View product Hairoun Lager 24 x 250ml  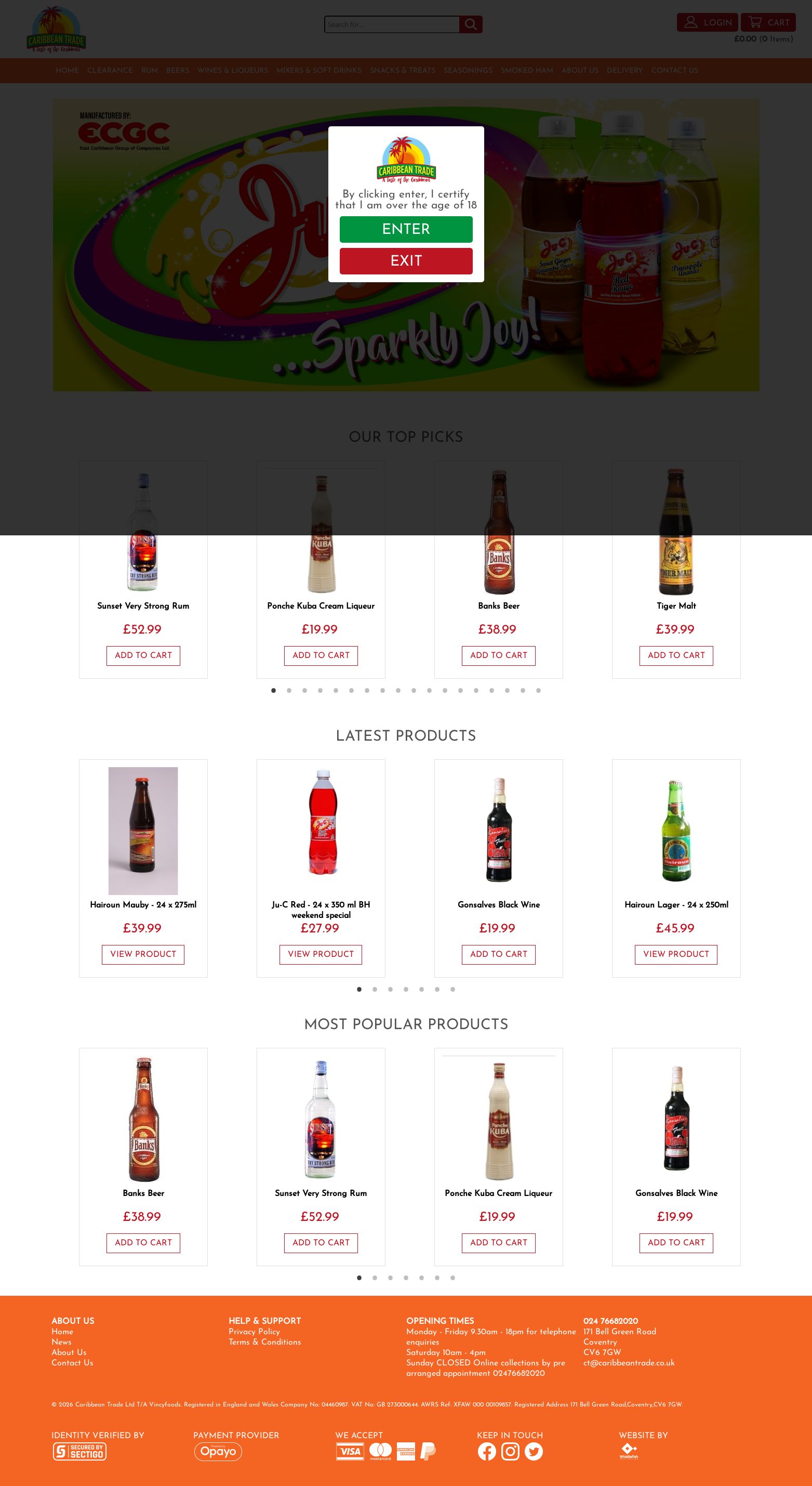click(x=676, y=954)
